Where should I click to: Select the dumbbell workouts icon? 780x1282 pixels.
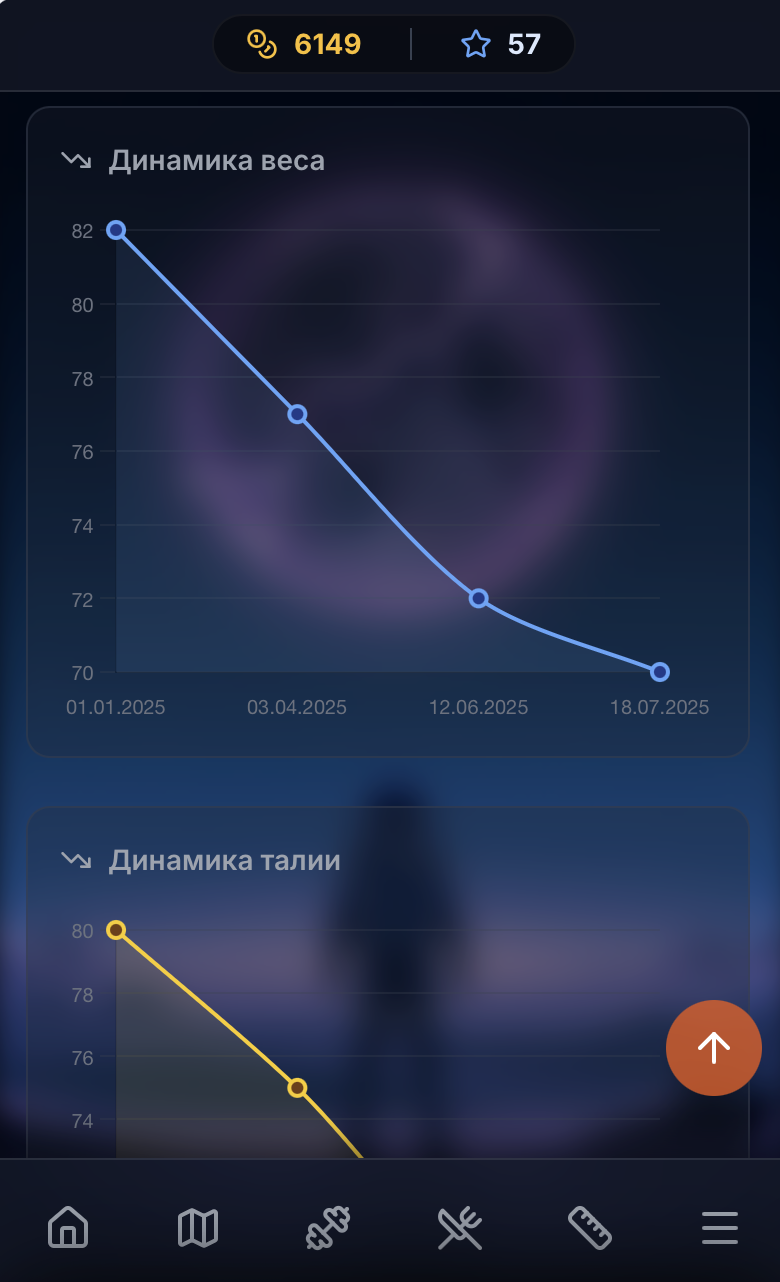tap(328, 1228)
